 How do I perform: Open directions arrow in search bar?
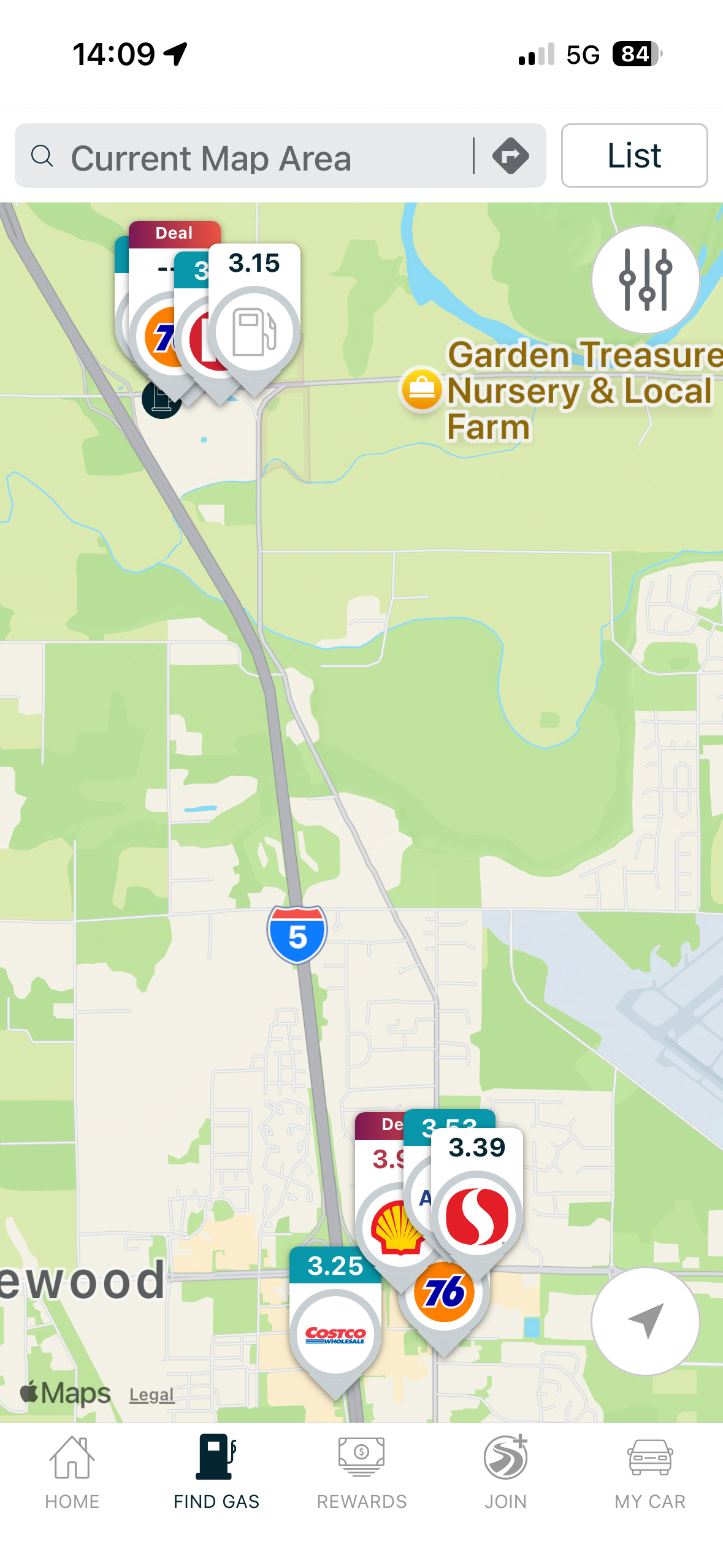tap(510, 156)
